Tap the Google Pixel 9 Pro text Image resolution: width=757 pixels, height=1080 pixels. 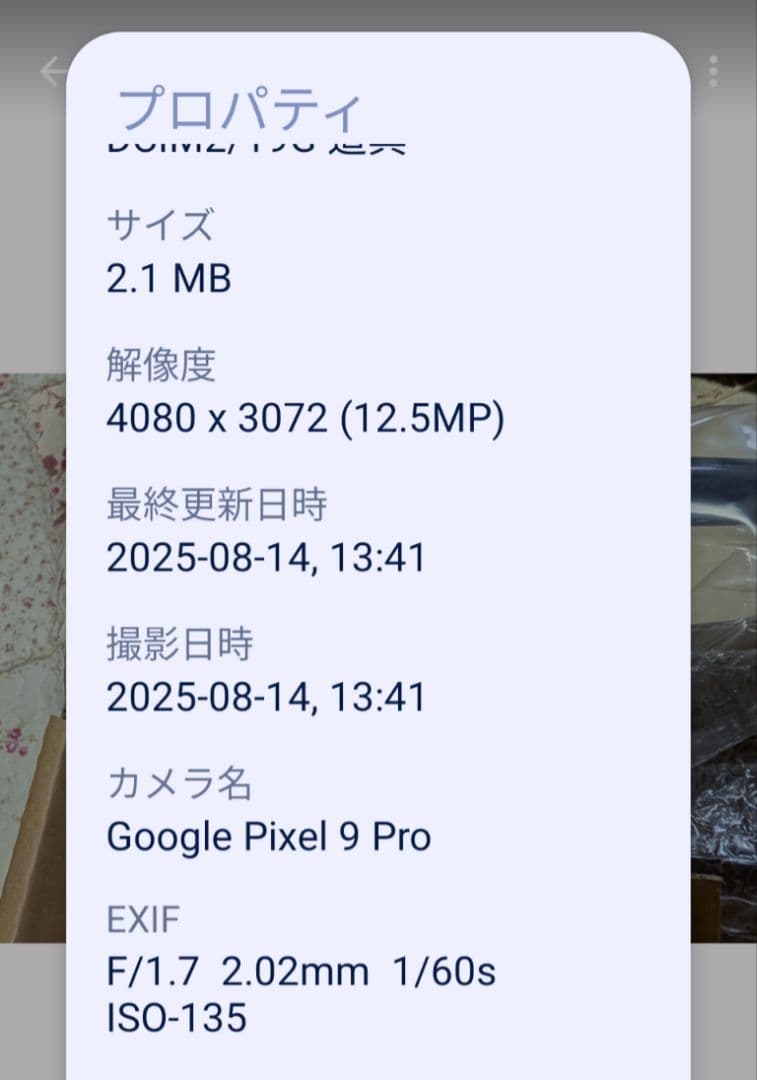point(270,835)
